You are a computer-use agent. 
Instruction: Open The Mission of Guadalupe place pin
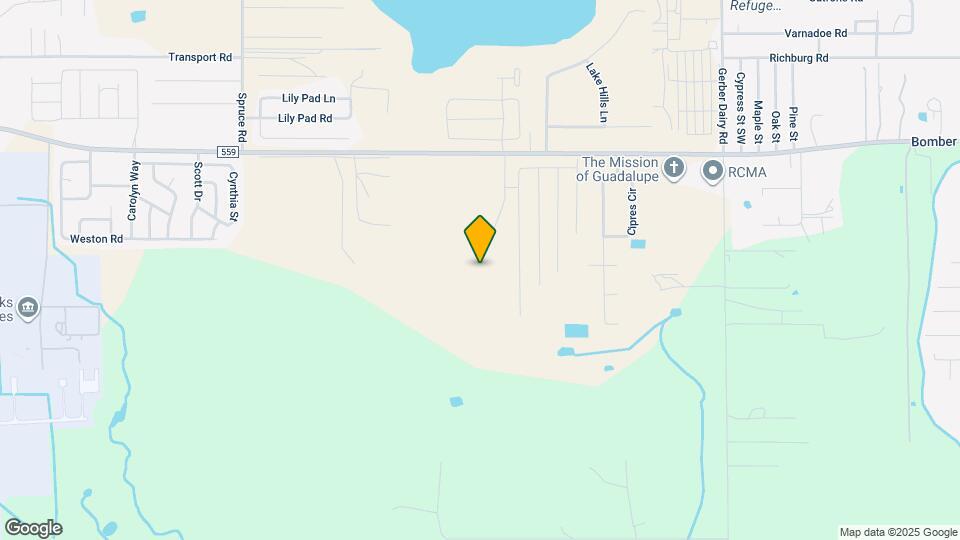pos(675,166)
